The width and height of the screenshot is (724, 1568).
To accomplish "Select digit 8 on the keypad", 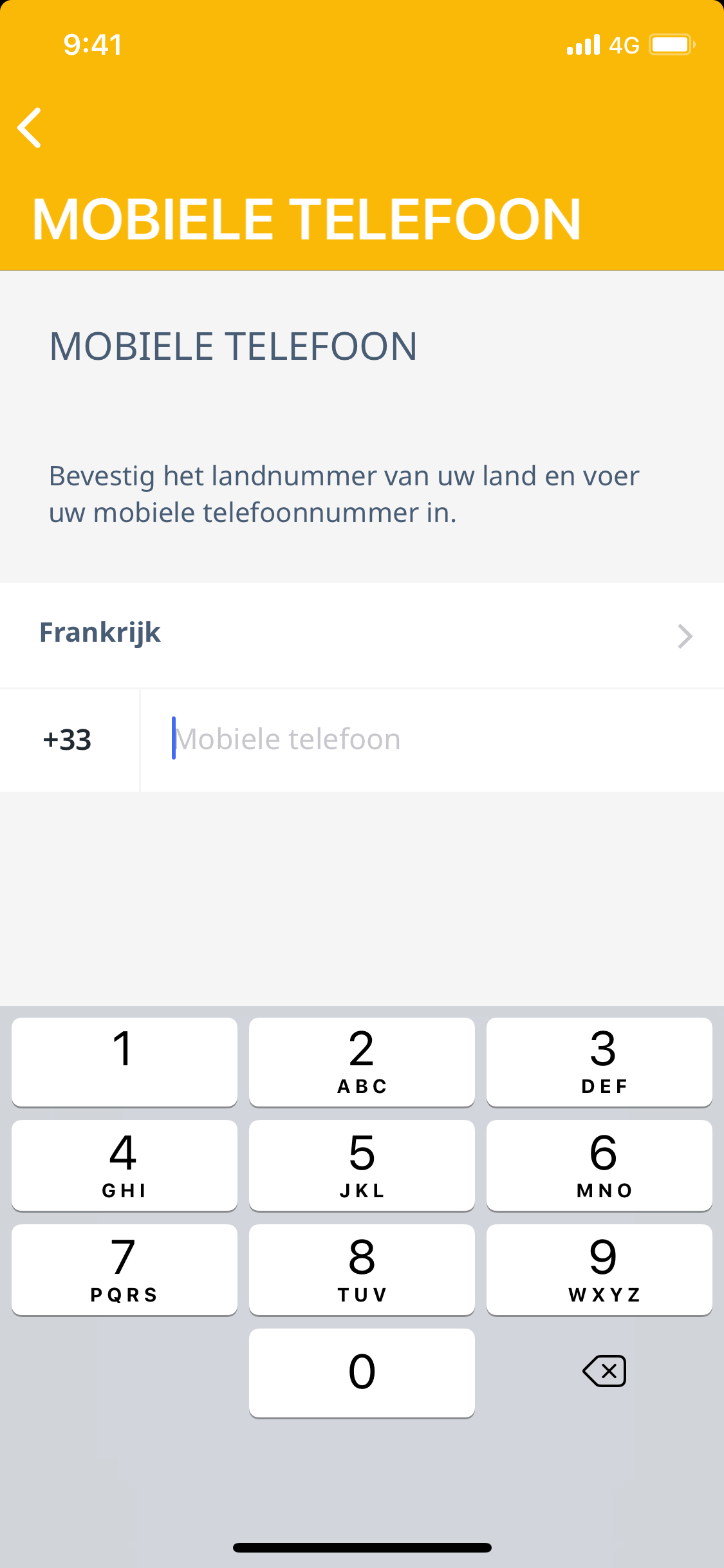I will pyautogui.click(x=362, y=1269).
